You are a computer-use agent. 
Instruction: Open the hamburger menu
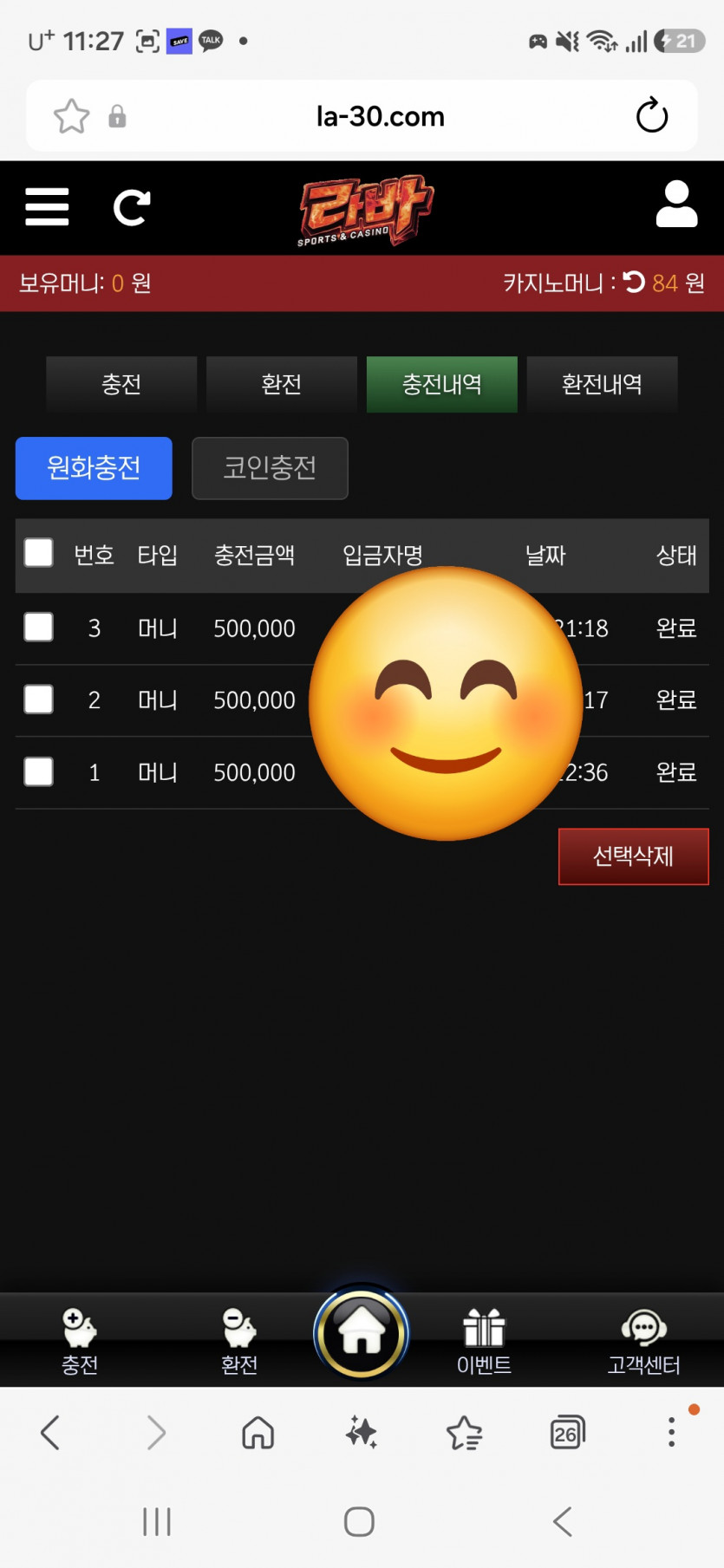(x=47, y=207)
